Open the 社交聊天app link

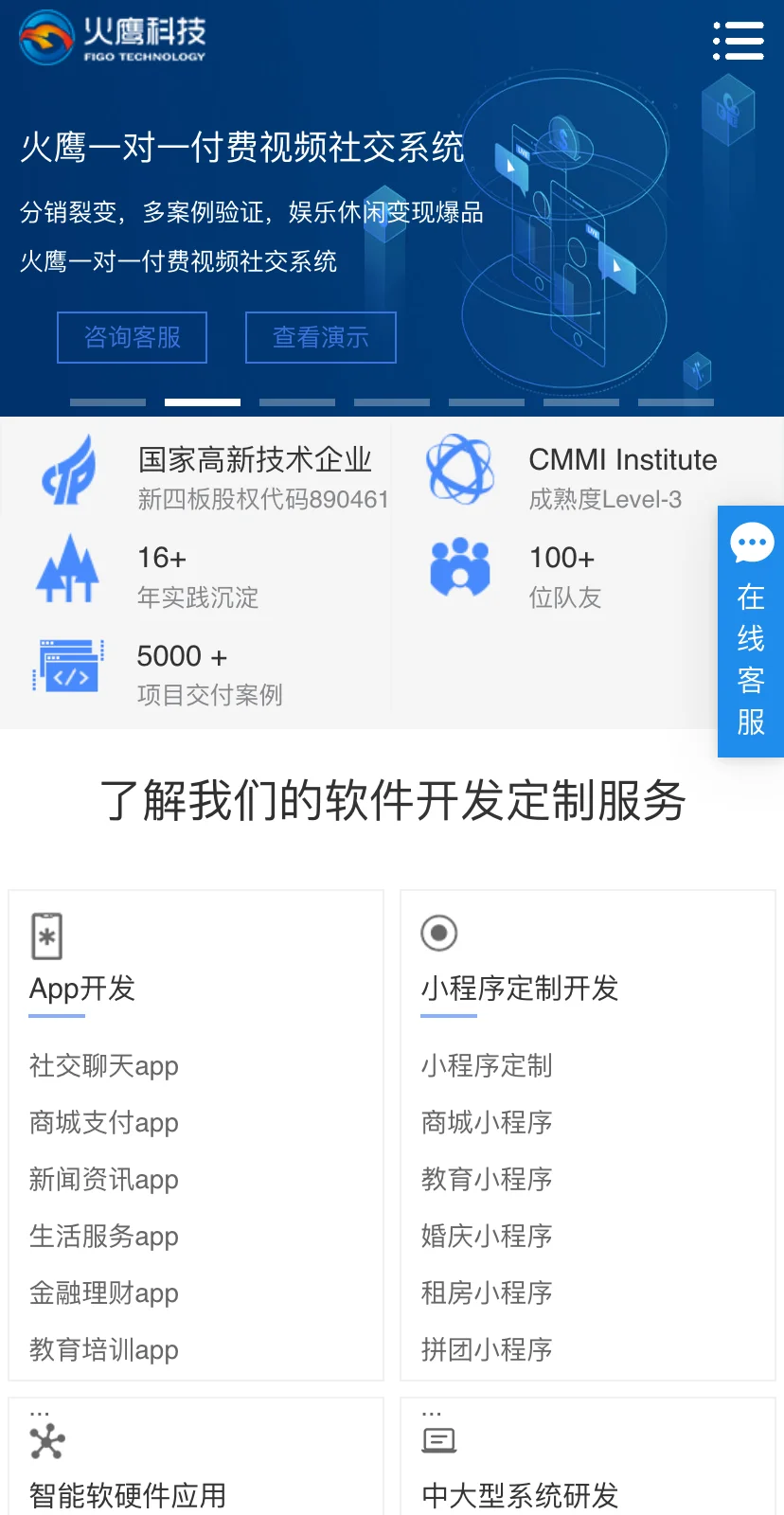pyautogui.click(x=104, y=1066)
